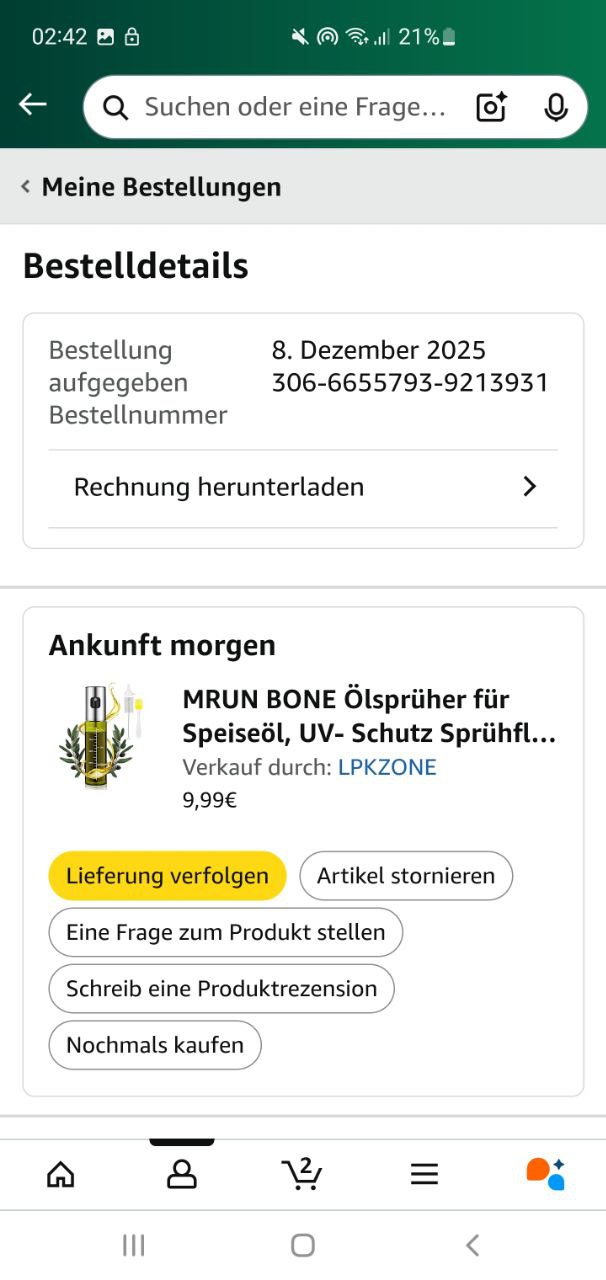The image size is (606, 1280).
Task: Switch to the Home tab
Action: (x=61, y=1174)
